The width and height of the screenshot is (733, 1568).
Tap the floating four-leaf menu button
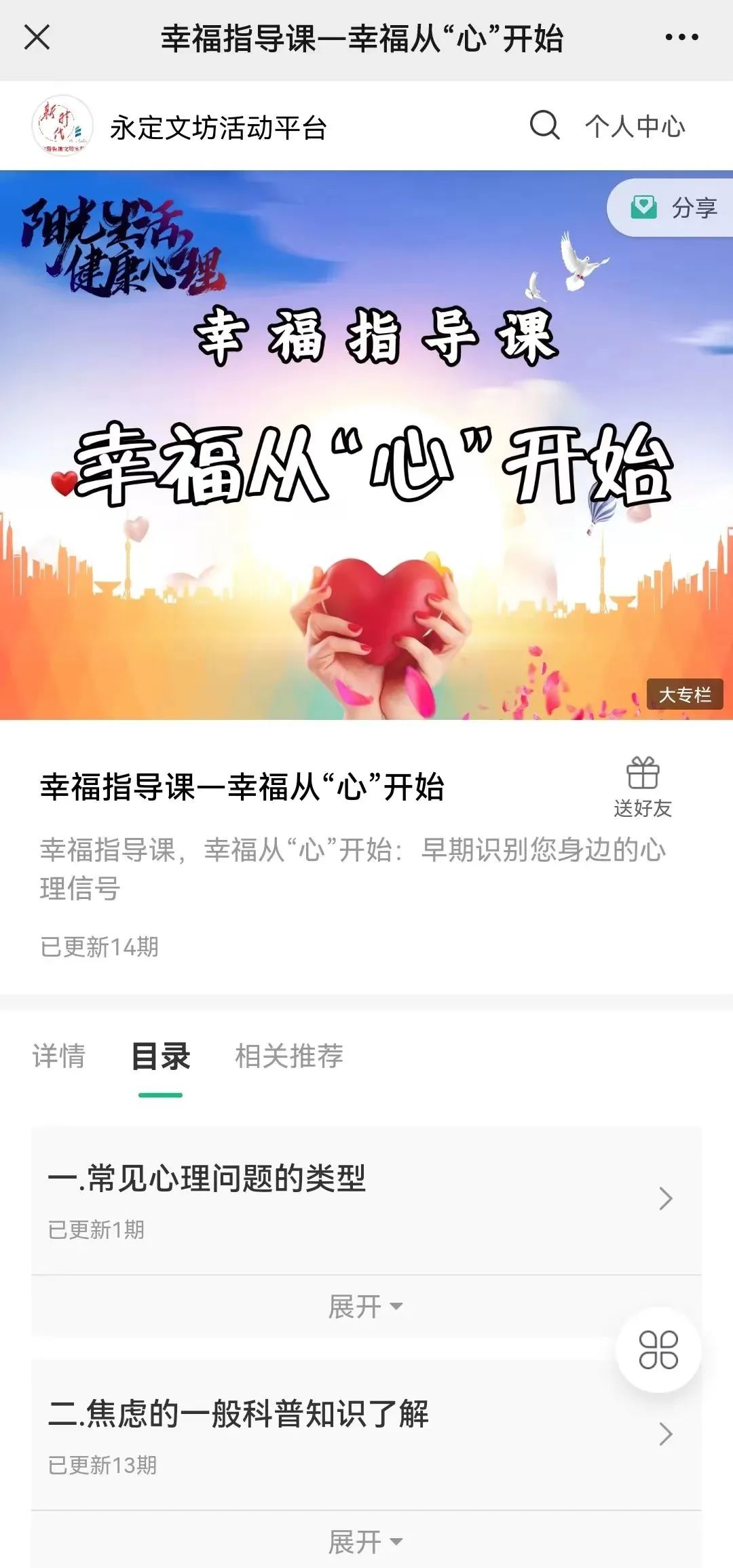pyautogui.click(x=658, y=1350)
